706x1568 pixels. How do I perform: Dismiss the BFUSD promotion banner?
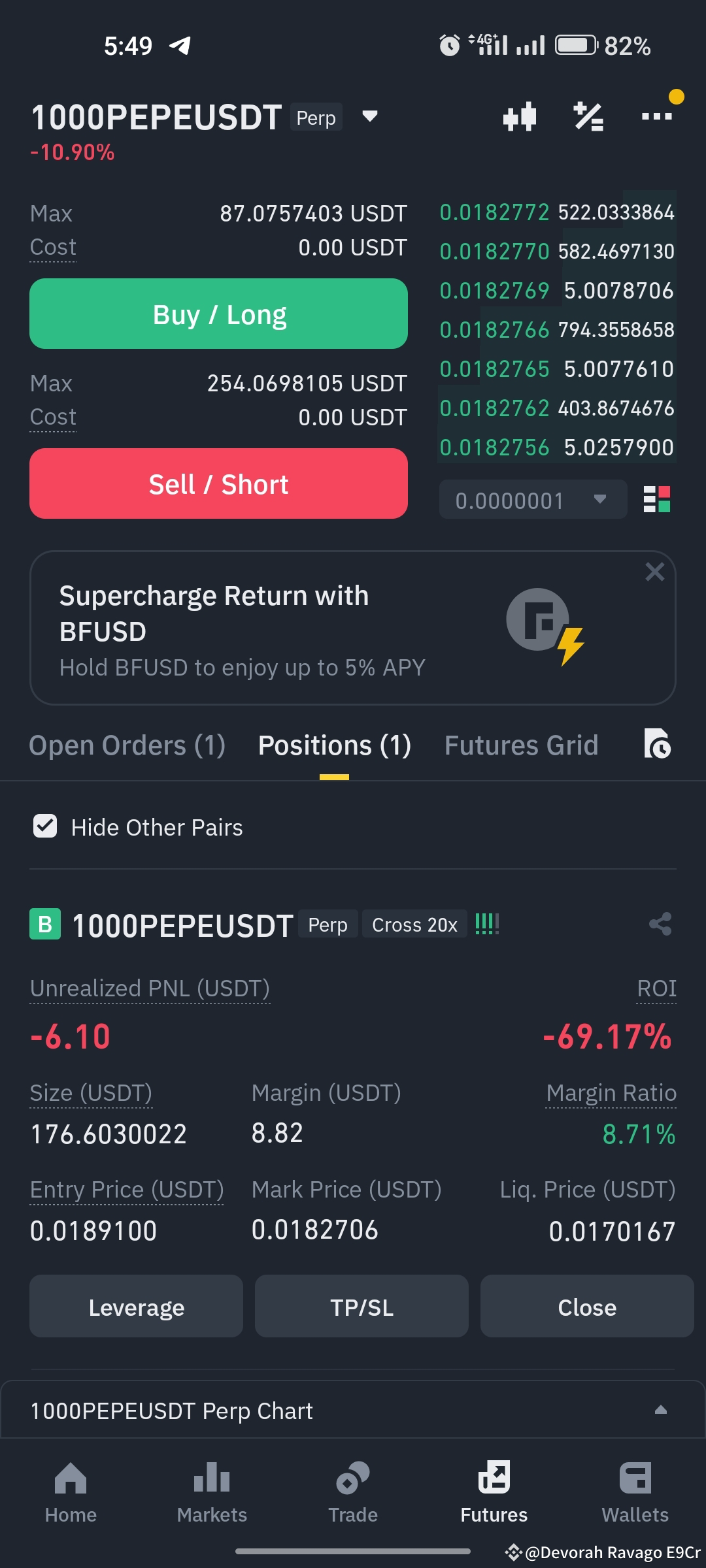[655, 572]
